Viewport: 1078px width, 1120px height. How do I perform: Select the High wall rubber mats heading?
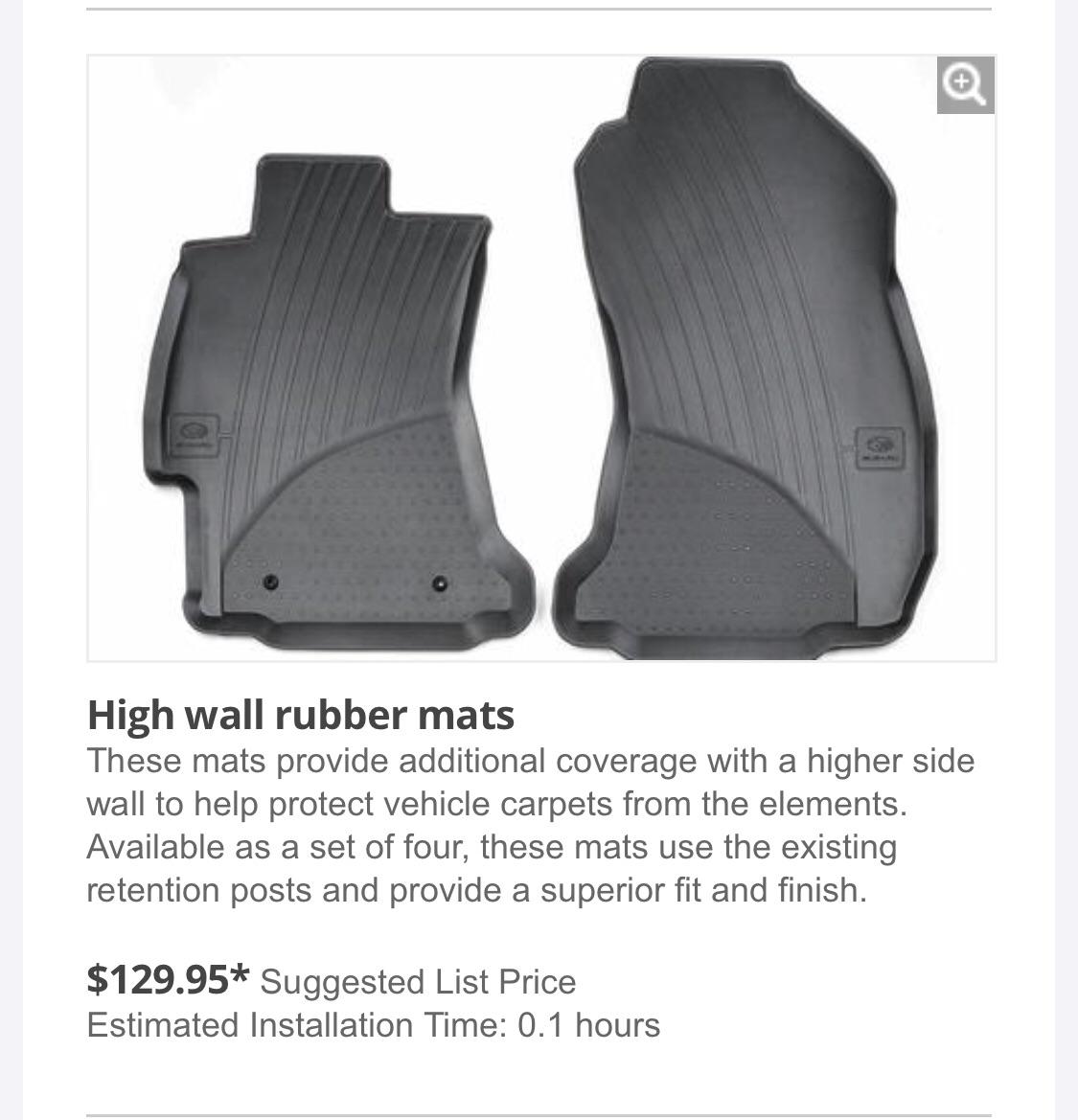pos(300,715)
